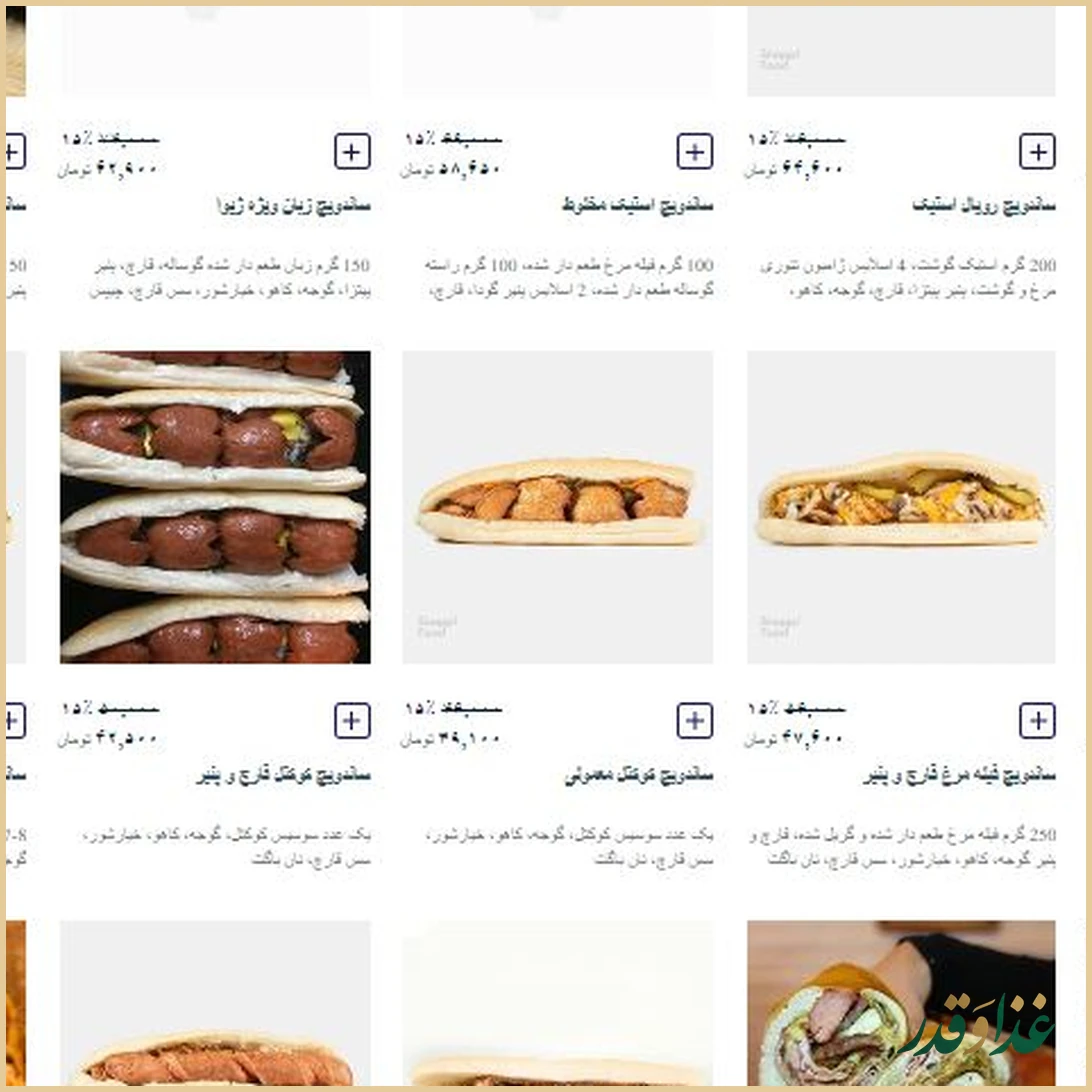Open the ساندویچ کوکتل معمولی photo card

point(558,507)
